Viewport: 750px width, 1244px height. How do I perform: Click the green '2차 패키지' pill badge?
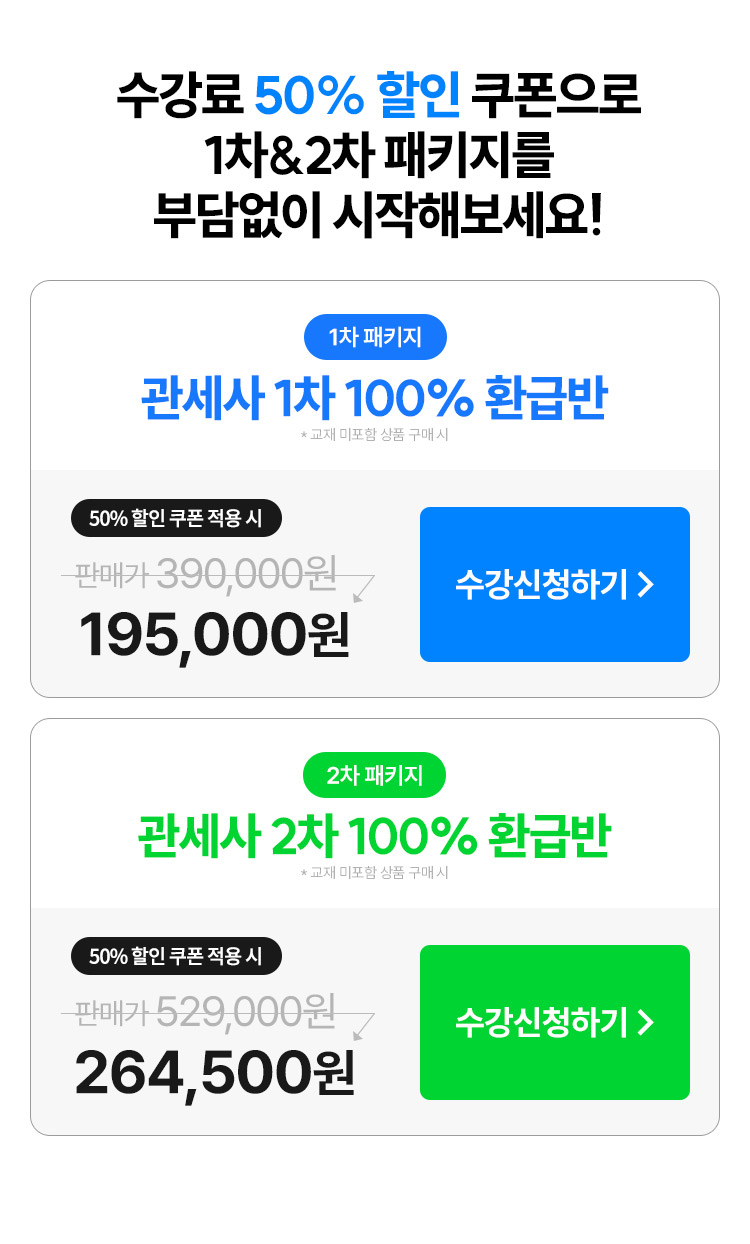click(x=375, y=772)
